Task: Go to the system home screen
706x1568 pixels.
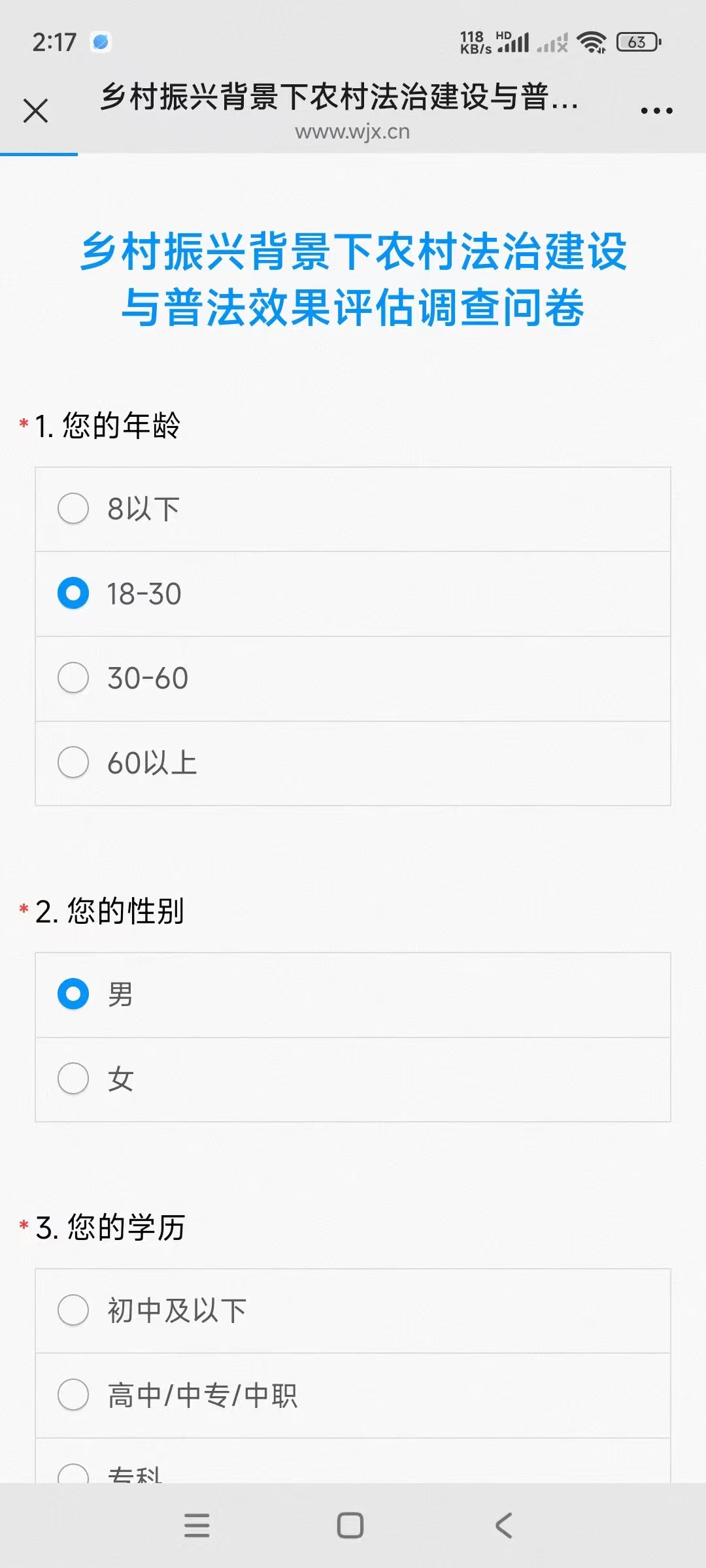Action: 350,1526
